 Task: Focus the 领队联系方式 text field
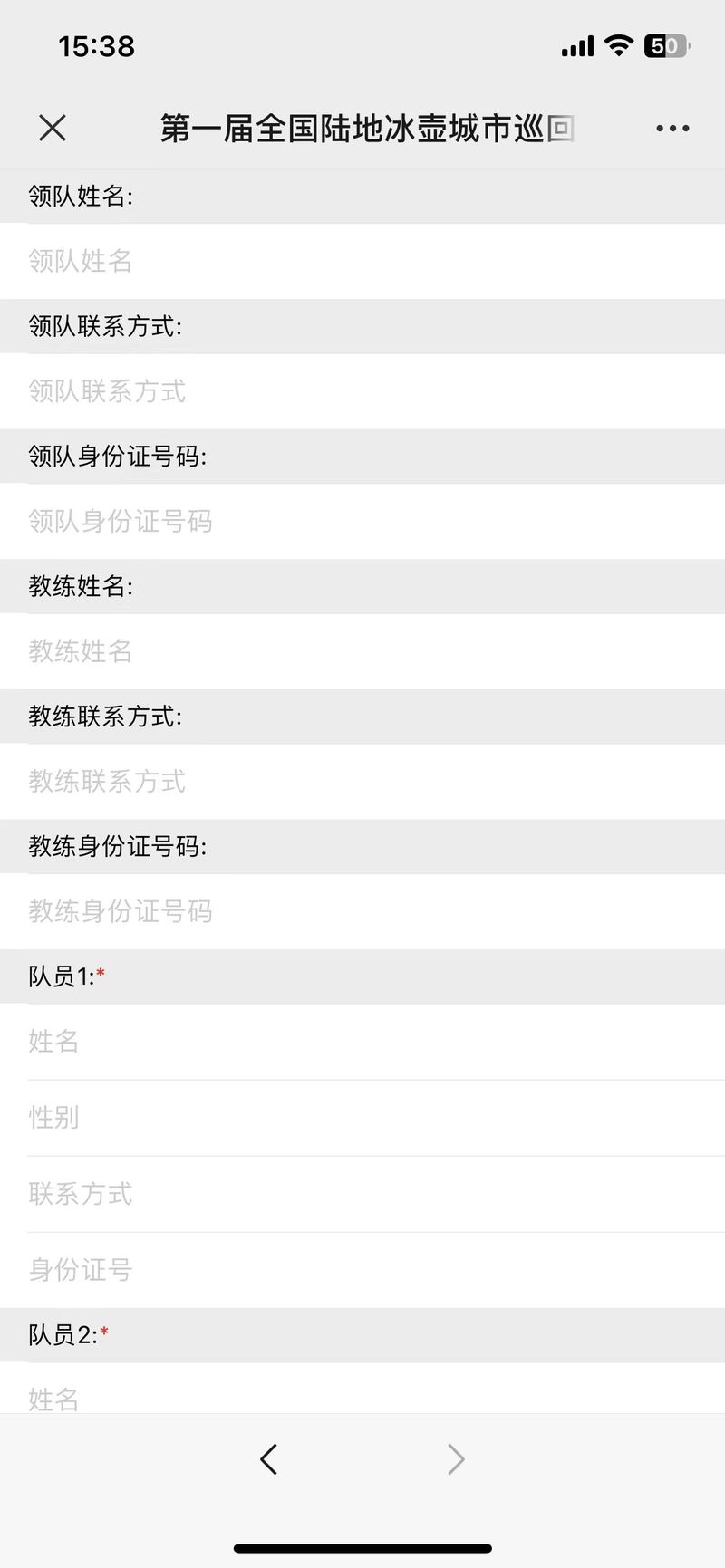tap(362, 391)
